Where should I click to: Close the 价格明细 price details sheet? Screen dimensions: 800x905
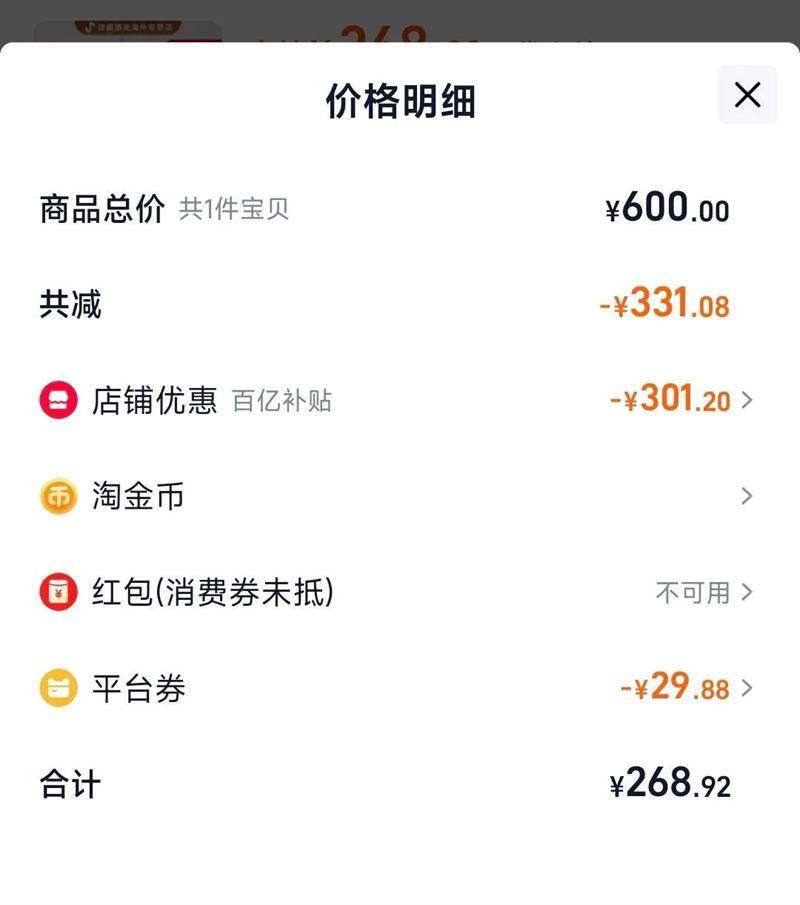[x=747, y=95]
